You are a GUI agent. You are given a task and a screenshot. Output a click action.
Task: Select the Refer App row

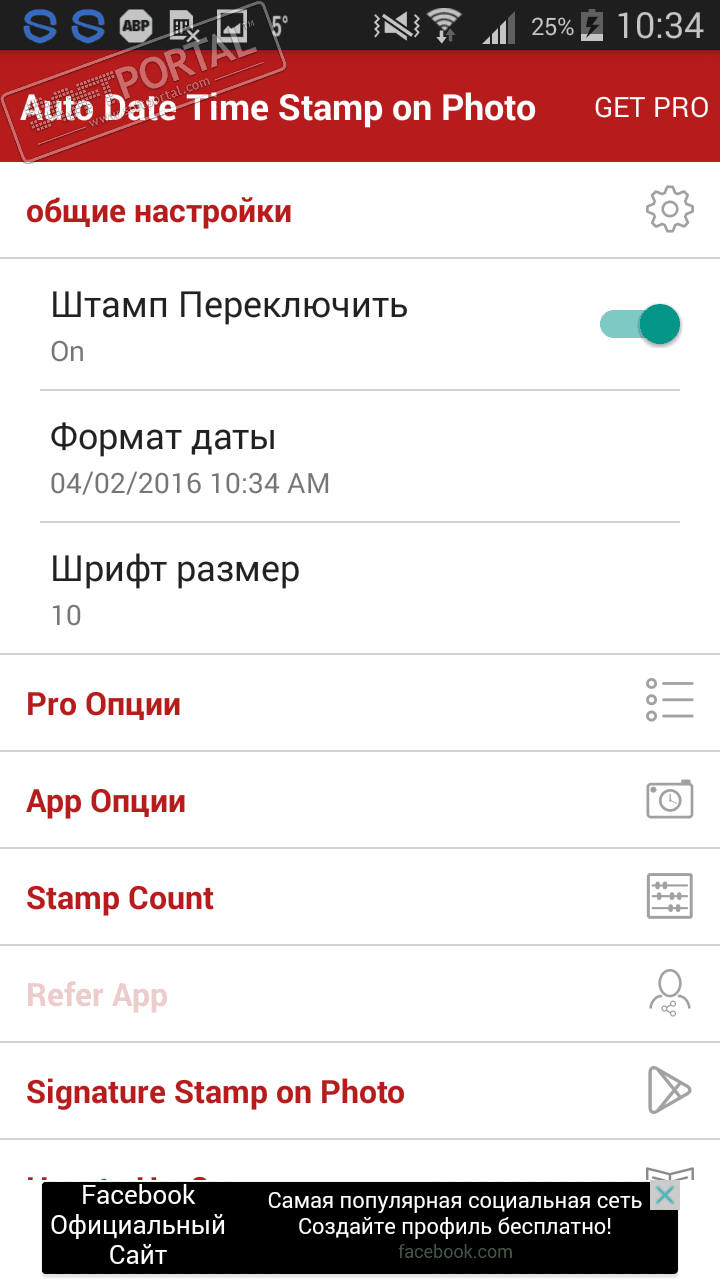360,995
